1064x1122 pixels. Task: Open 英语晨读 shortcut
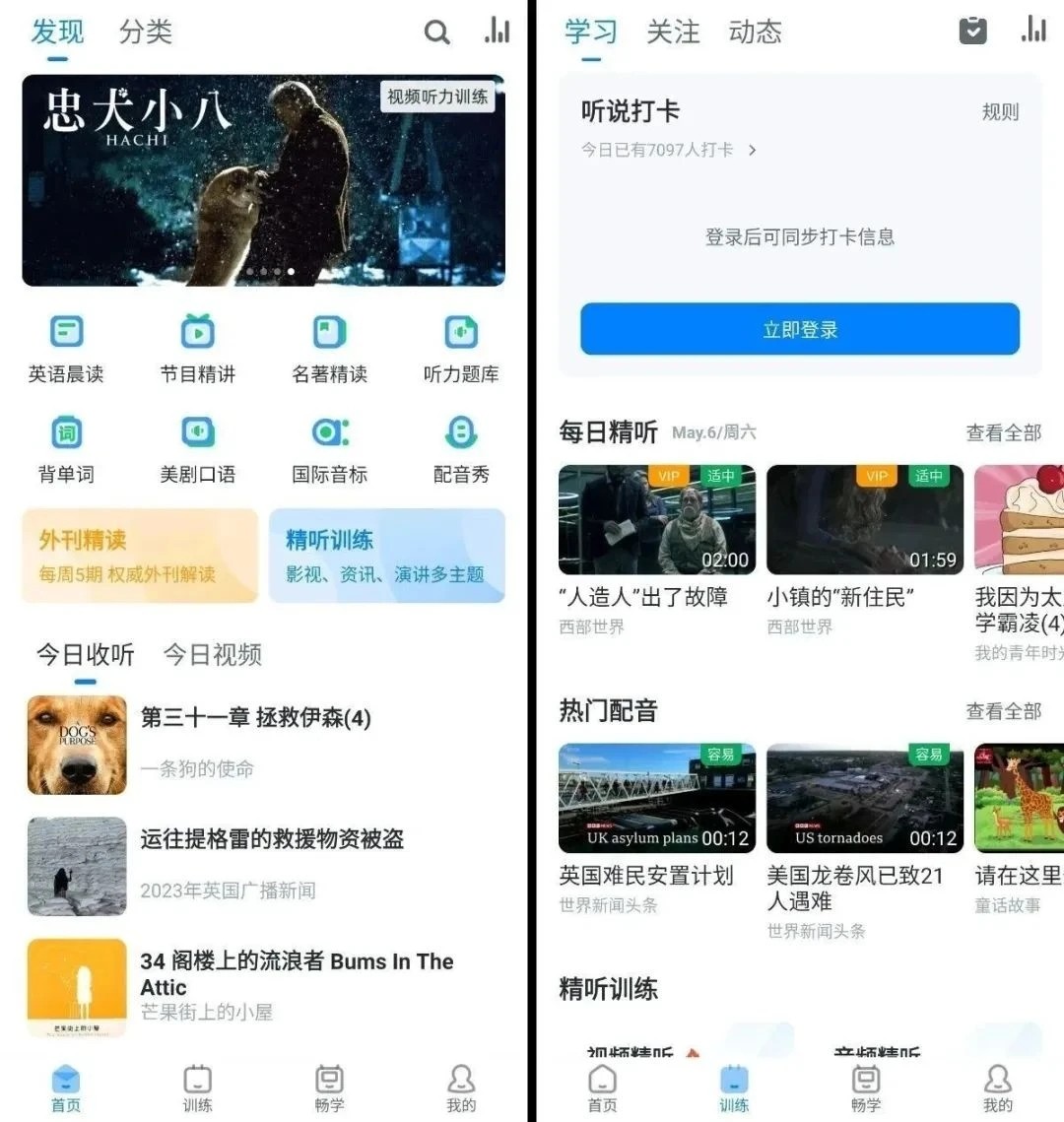[66, 348]
